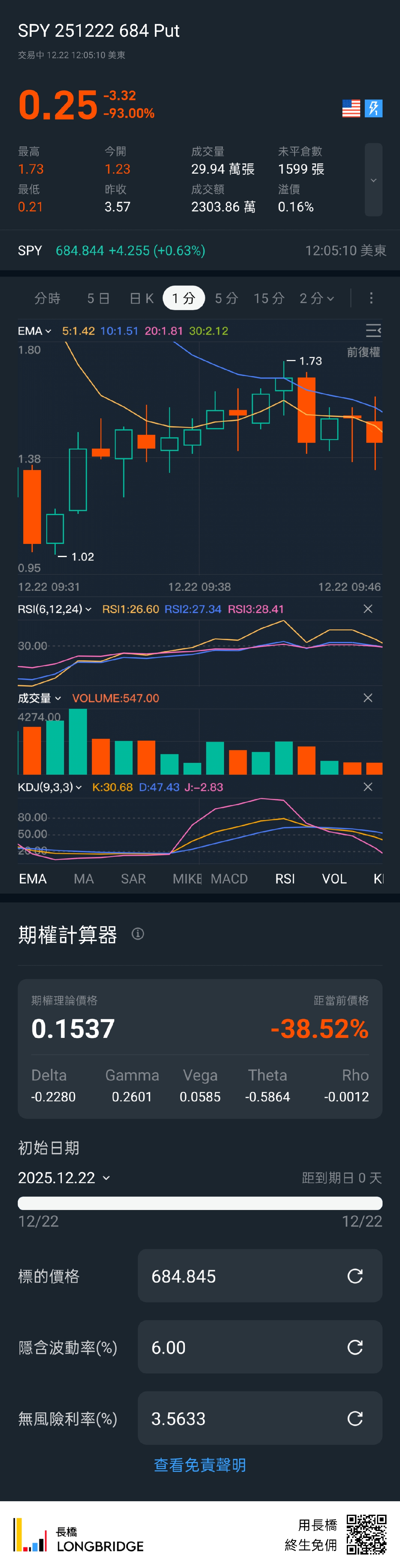400x1568 pixels.
Task: Select the MACD indicator tab
Action: coord(229,879)
